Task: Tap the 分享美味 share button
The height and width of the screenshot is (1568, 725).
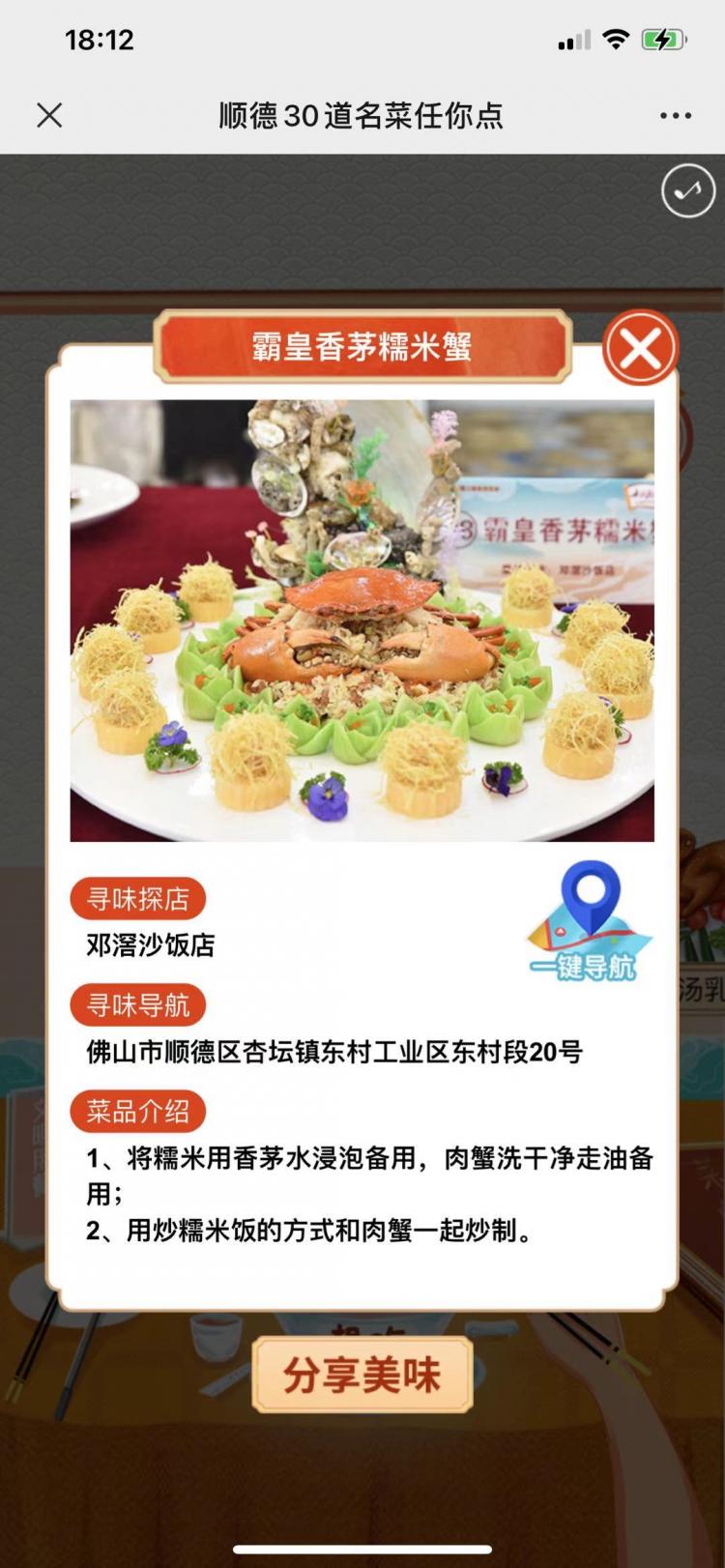Action: [362, 1375]
